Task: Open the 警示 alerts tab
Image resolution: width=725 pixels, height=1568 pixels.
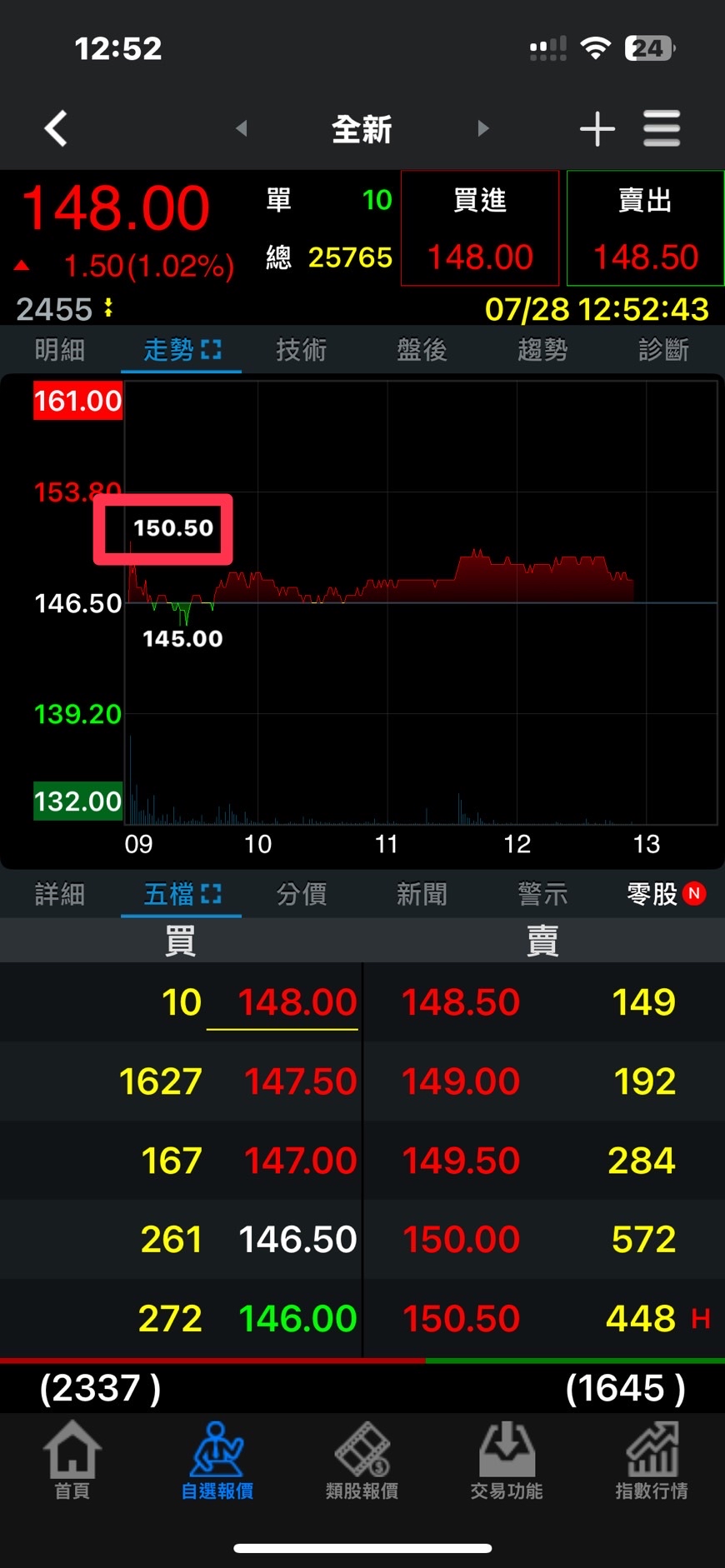Action: coord(543,894)
